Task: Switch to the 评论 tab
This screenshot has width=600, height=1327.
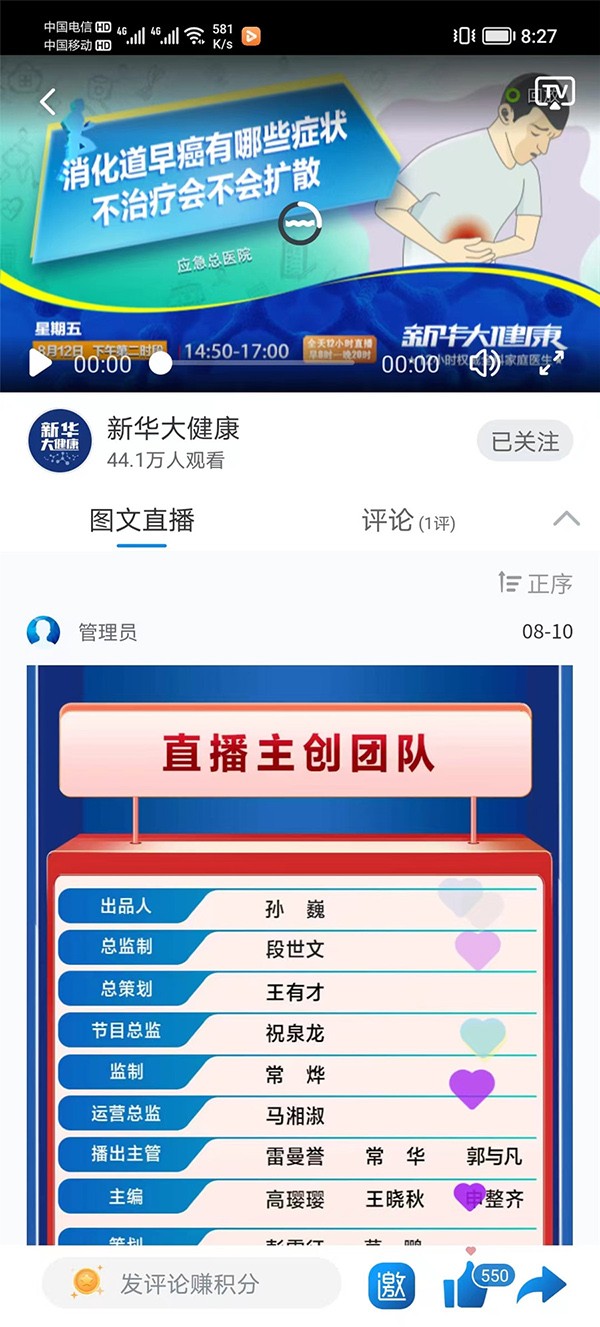Action: 407,520
